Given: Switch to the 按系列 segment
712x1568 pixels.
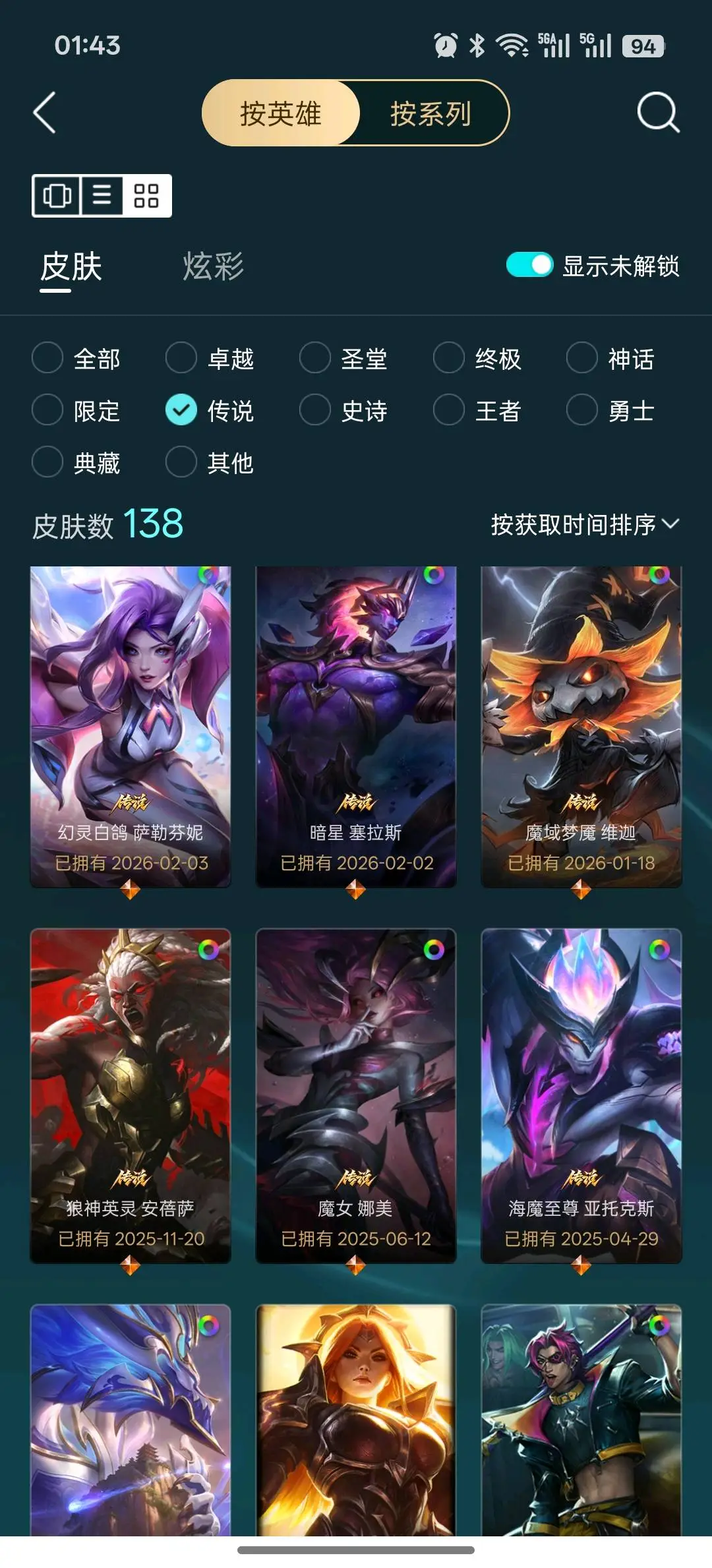Looking at the screenshot, I should point(430,113).
